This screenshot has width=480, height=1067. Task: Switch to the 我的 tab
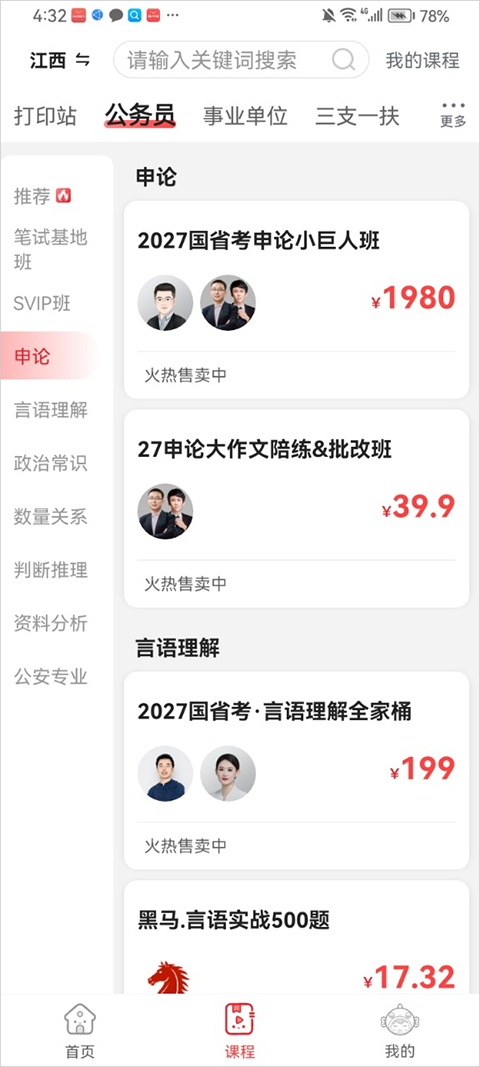coord(400,1031)
